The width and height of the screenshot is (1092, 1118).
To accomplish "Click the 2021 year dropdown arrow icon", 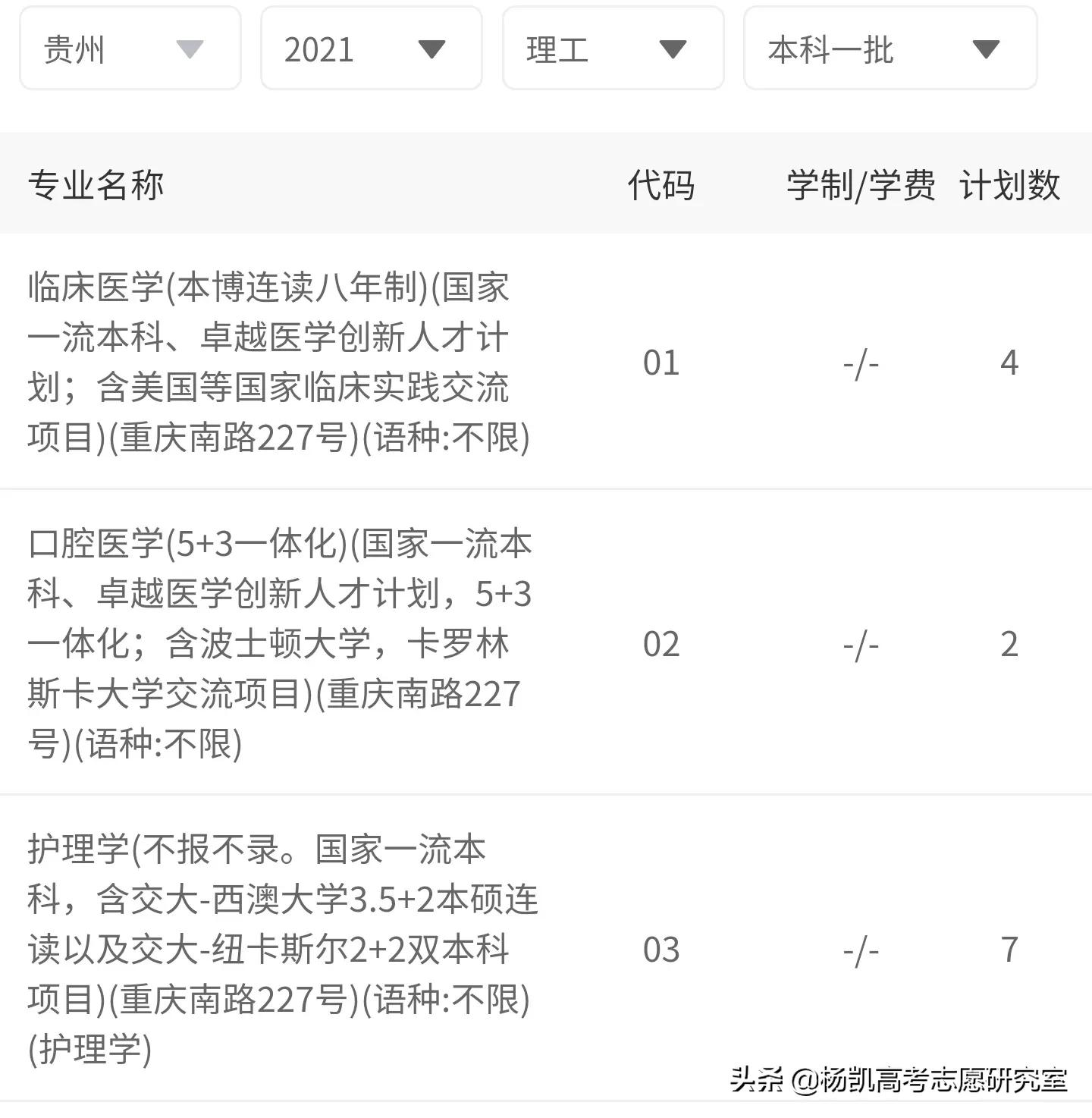I will (430, 49).
